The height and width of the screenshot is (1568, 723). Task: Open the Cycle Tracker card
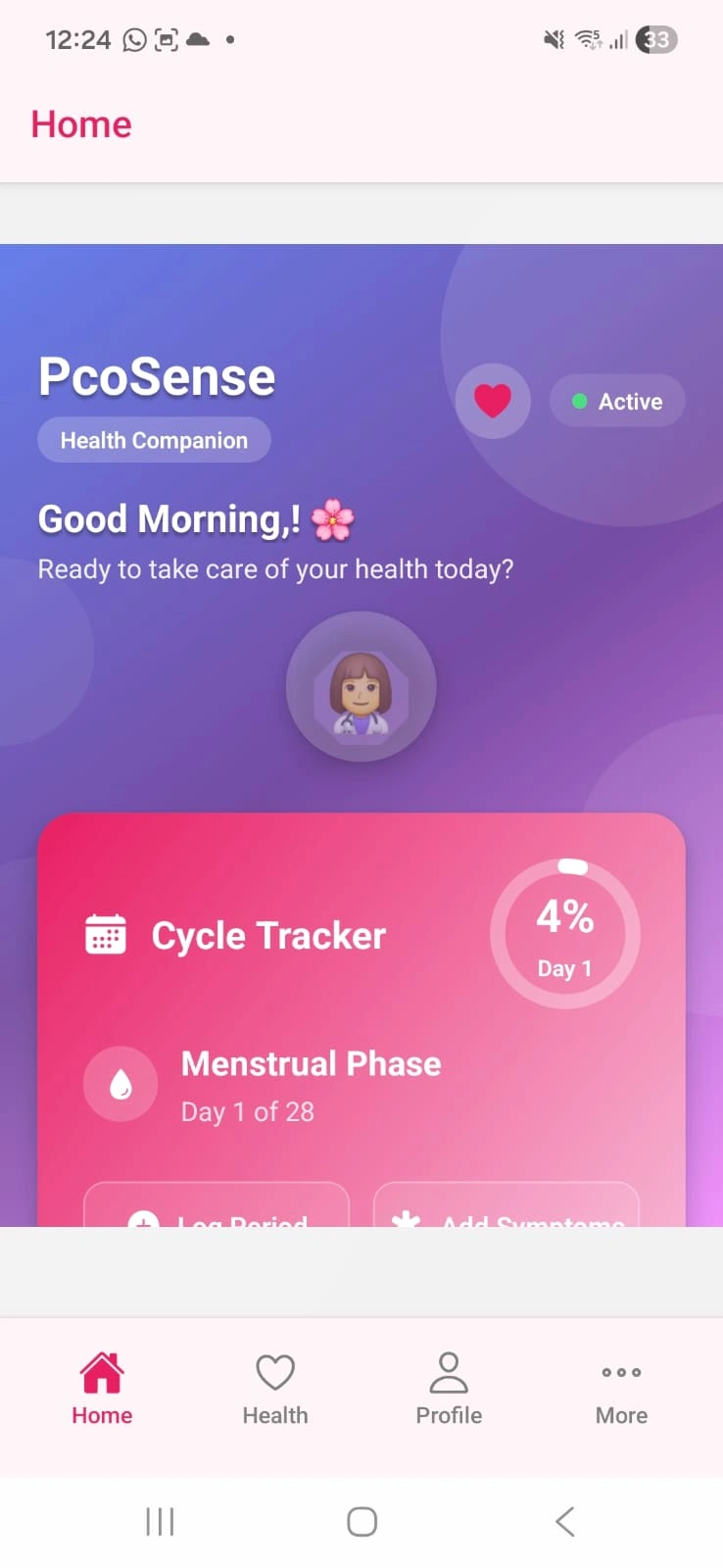pos(361,1019)
